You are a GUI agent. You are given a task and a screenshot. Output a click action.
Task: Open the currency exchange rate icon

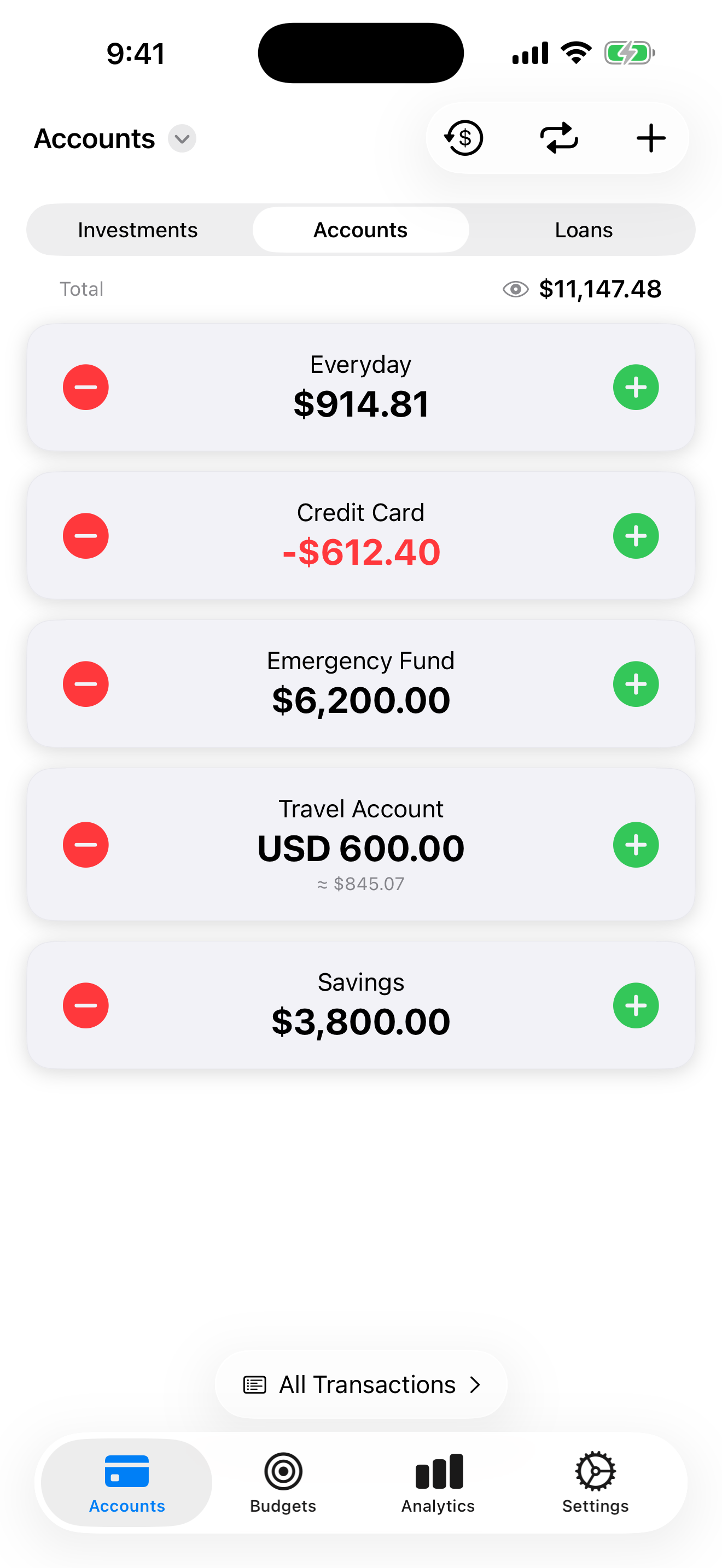tap(464, 138)
